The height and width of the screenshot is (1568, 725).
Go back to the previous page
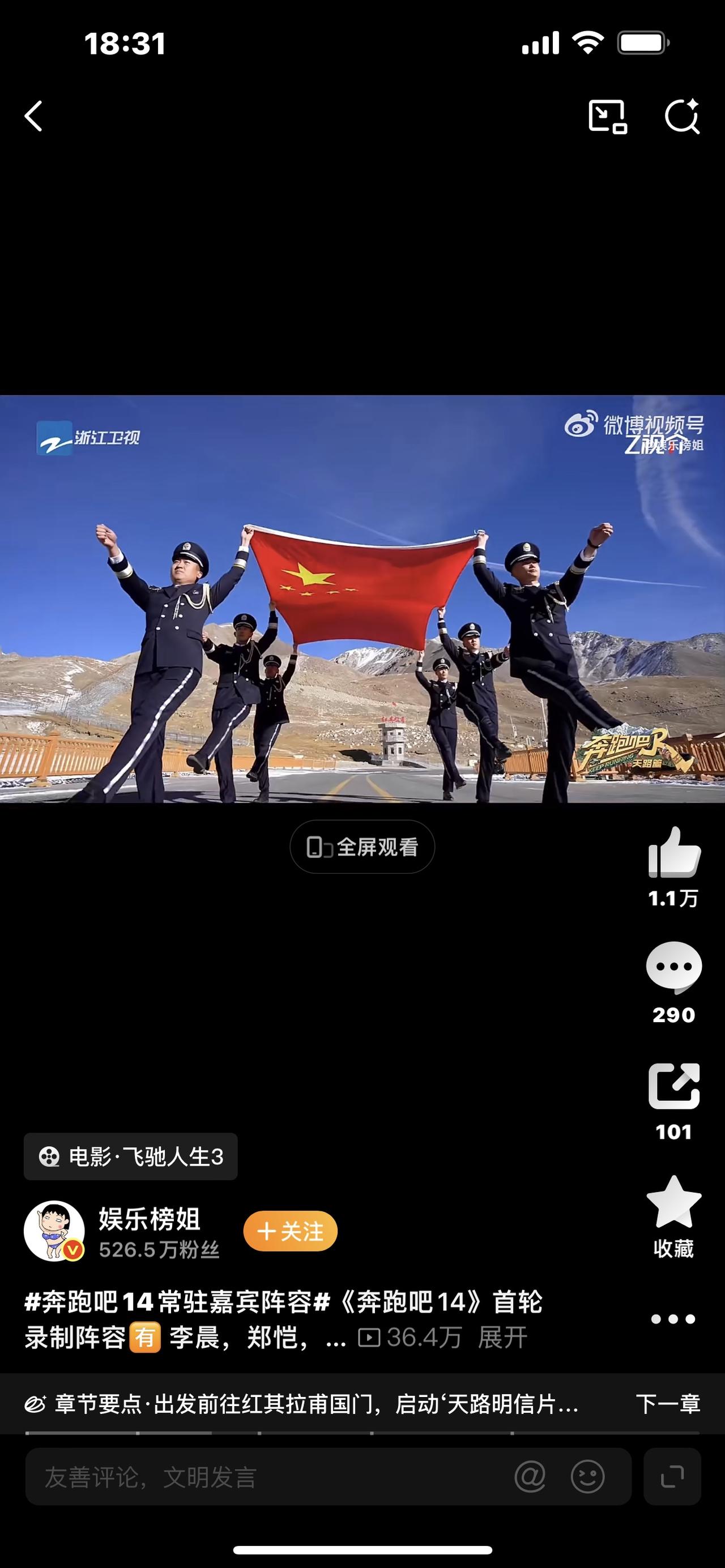pos(35,116)
